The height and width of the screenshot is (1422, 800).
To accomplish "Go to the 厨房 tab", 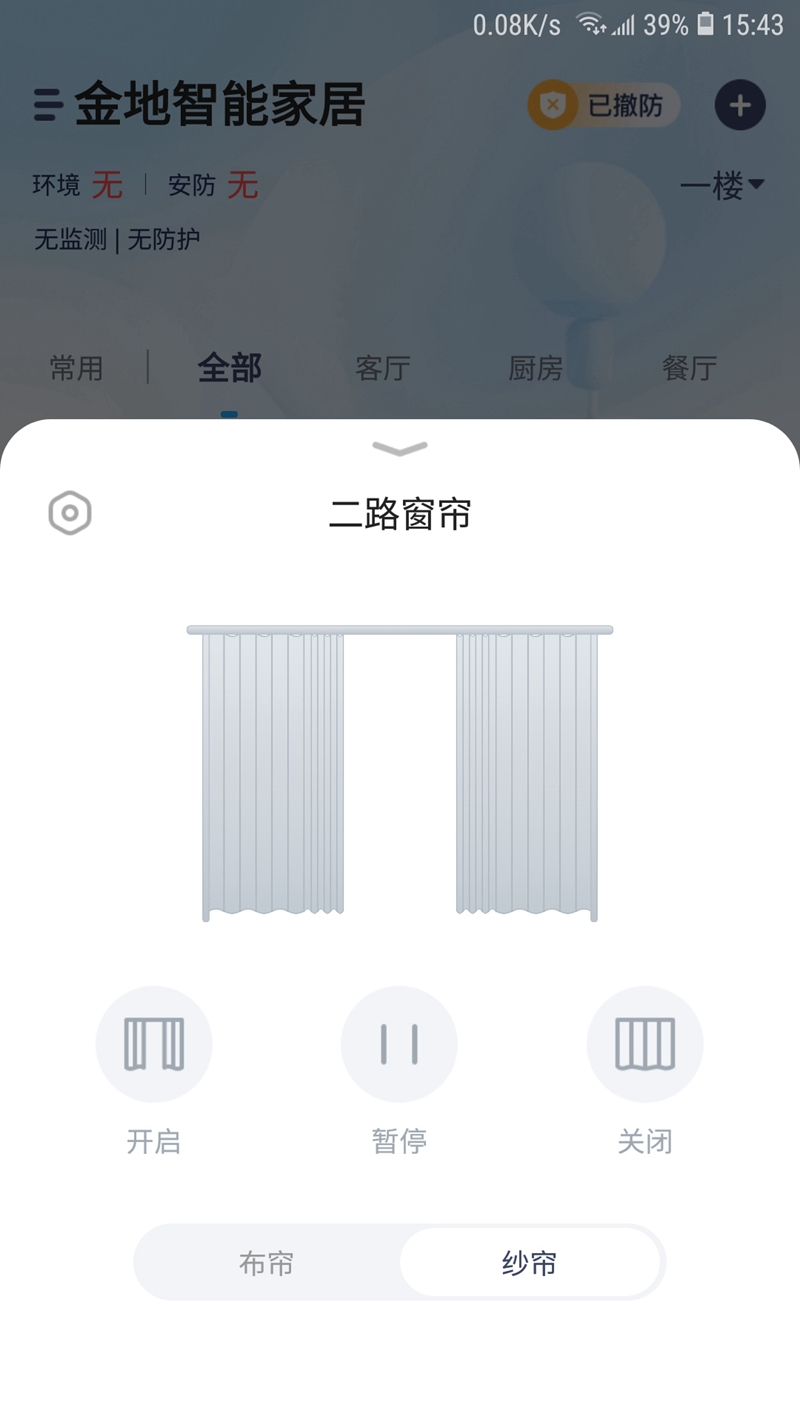I will pyautogui.click(x=536, y=368).
